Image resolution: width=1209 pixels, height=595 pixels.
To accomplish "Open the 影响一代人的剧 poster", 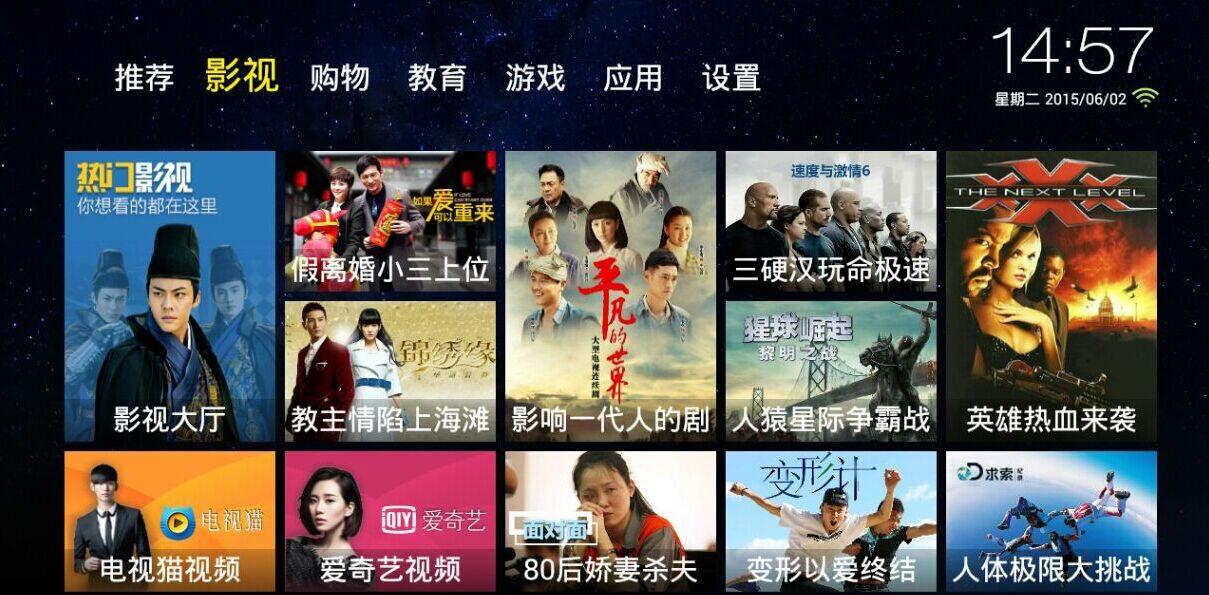I will point(610,296).
